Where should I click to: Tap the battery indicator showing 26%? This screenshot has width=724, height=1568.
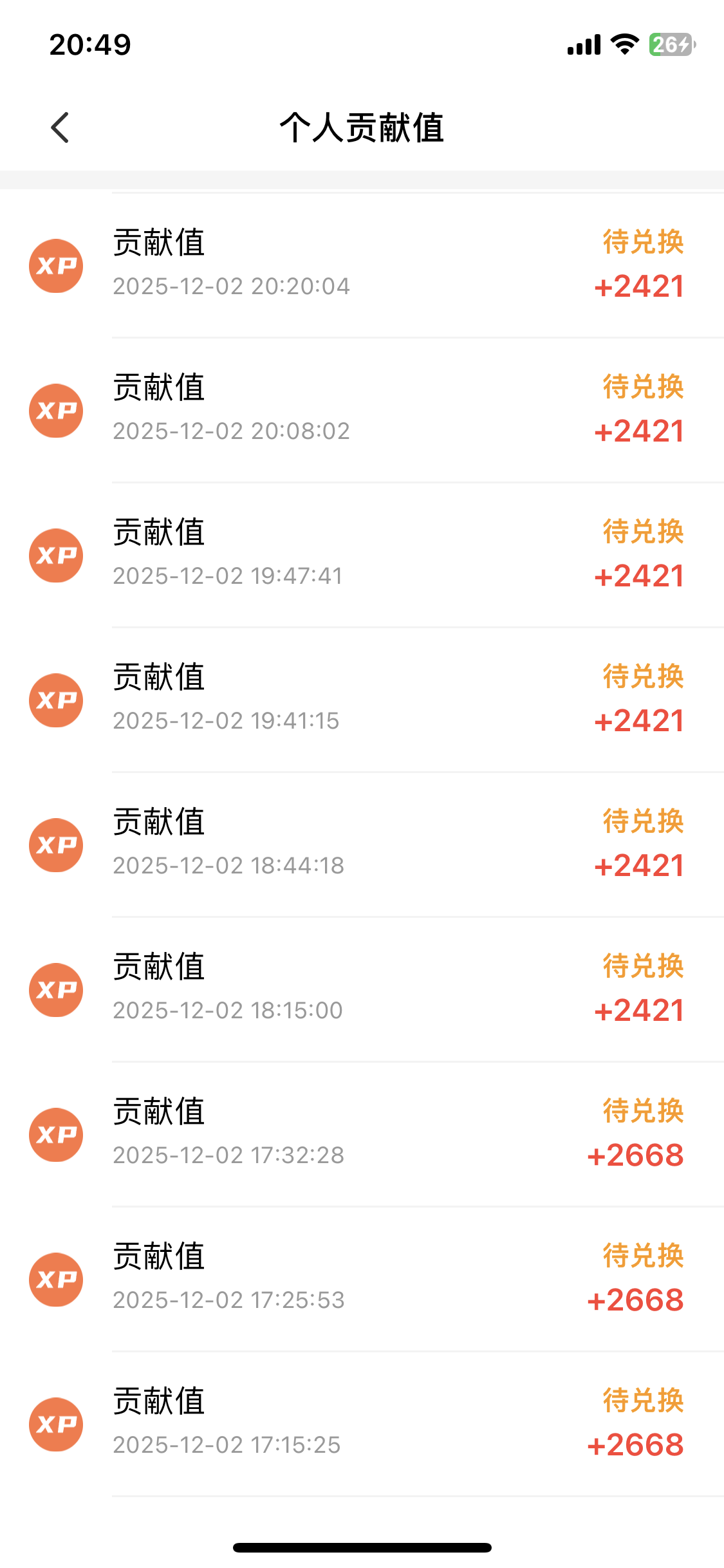(672, 44)
